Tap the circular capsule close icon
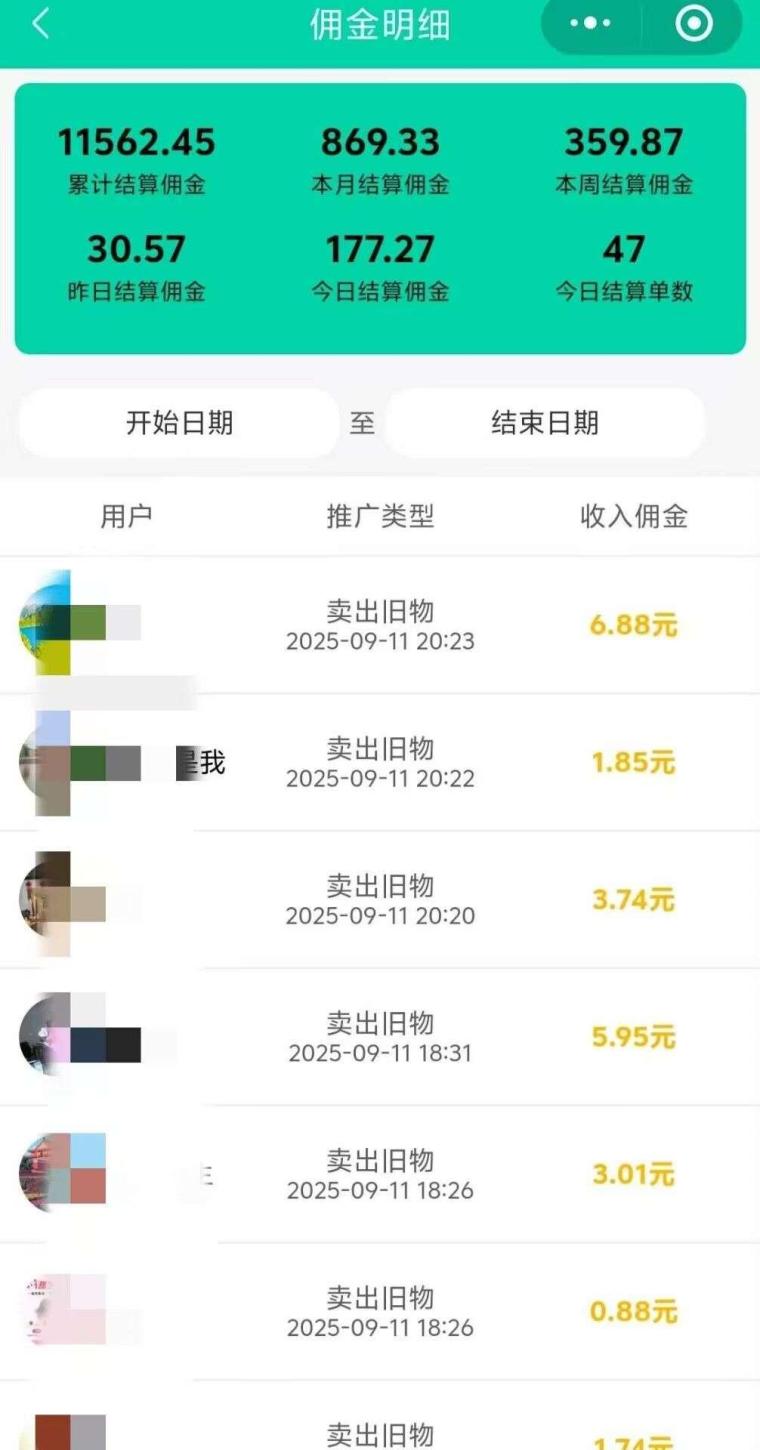Viewport: 760px width, 1450px height. pos(693,23)
